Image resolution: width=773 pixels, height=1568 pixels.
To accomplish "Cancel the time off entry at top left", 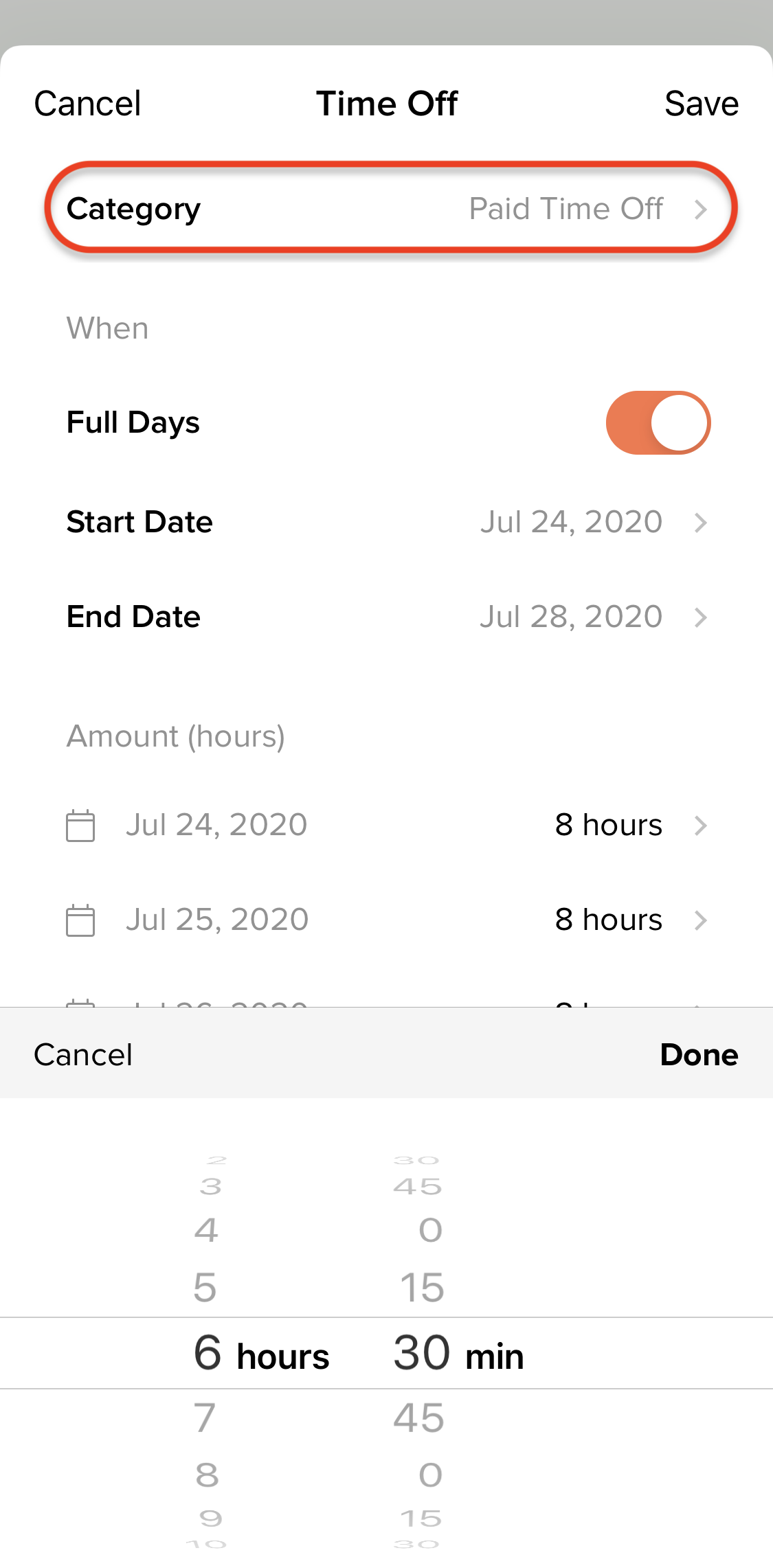I will (87, 103).
